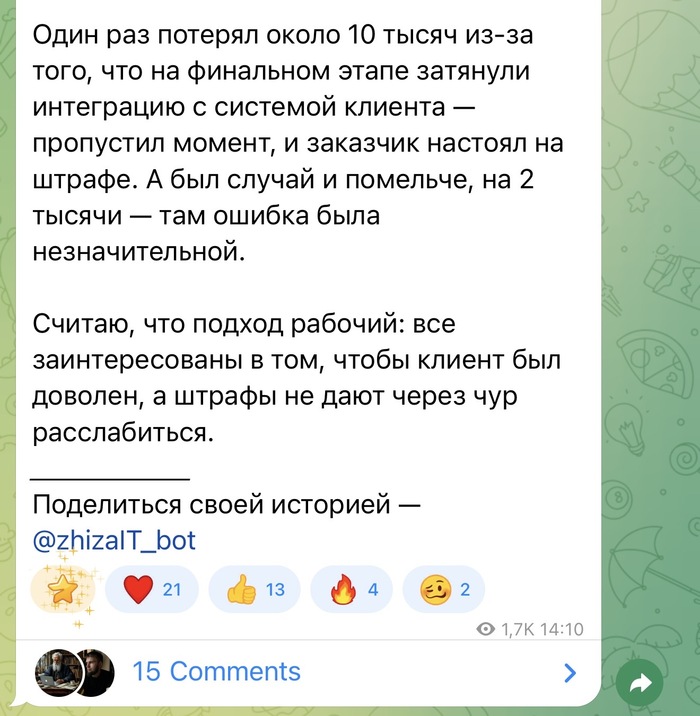Viewport: 700px width, 716px height.
Task: Tap the woozy face reaction with 2
Action: (x=443, y=590)
